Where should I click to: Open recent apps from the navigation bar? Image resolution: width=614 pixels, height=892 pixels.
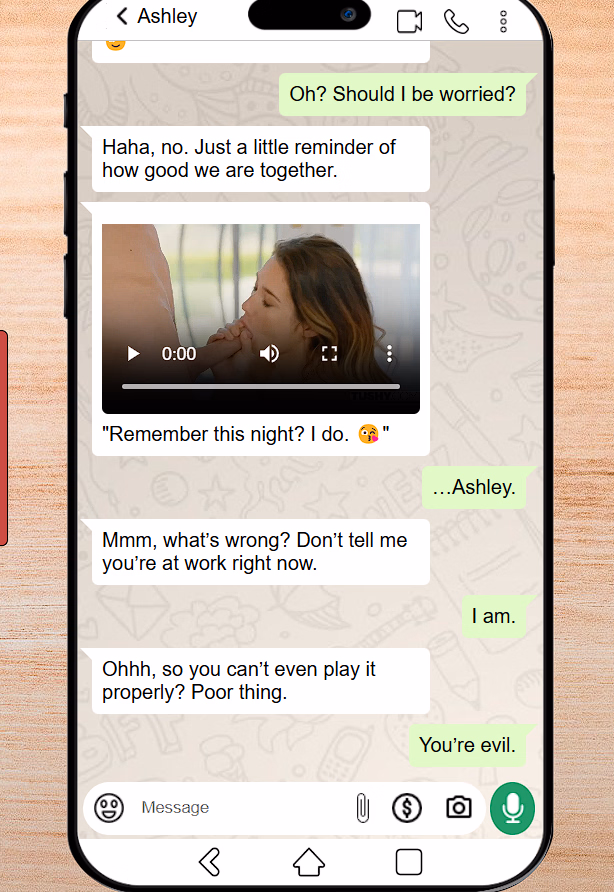click(409, 862)
